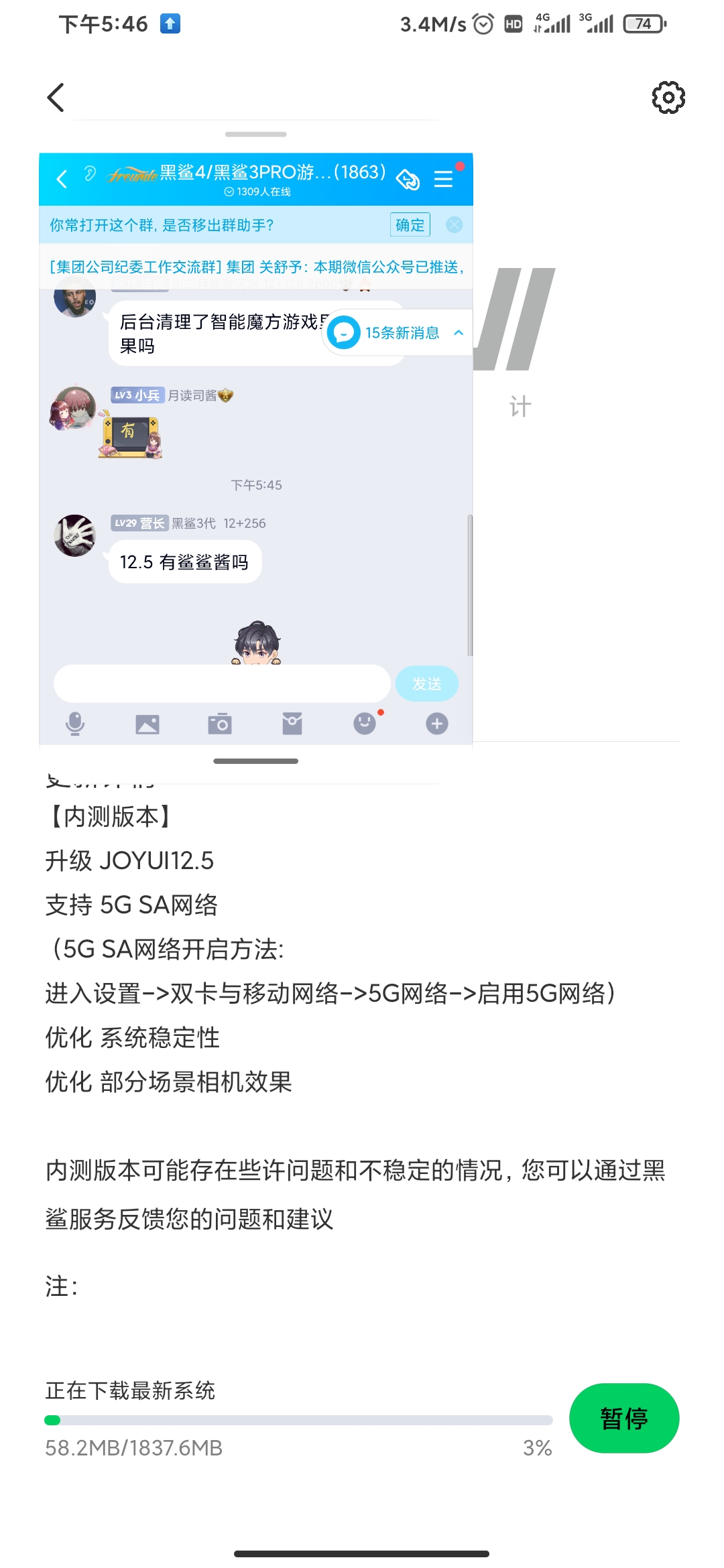The height and width of the screenshot is (1568, 724).
Task: Open the group chat menu icon
Action: tap(444, 179)
